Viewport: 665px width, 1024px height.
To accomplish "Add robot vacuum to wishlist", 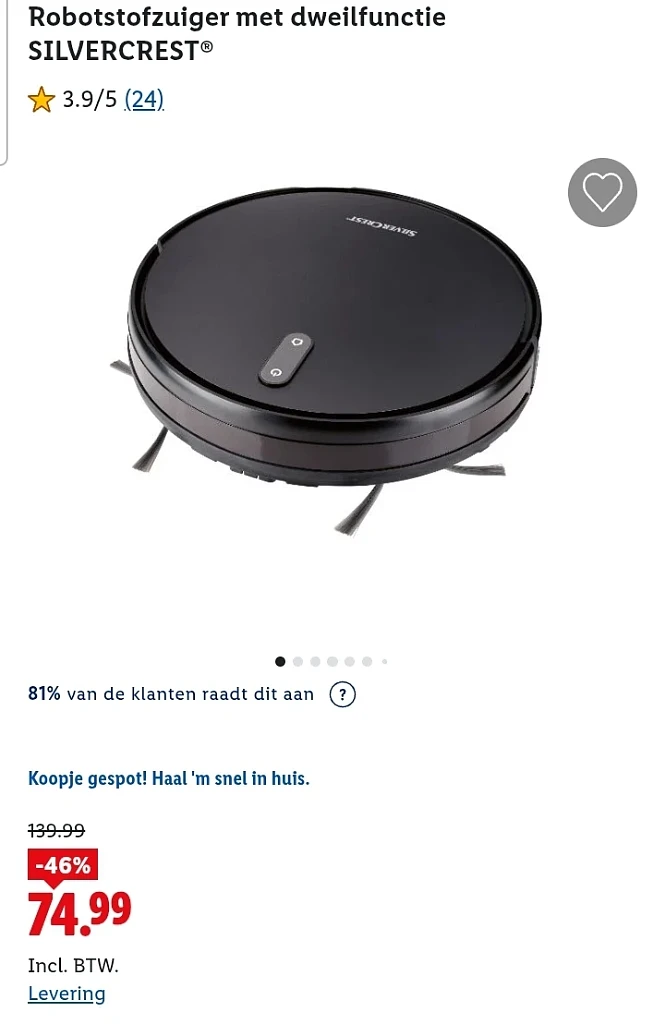I will pos(602,192).
